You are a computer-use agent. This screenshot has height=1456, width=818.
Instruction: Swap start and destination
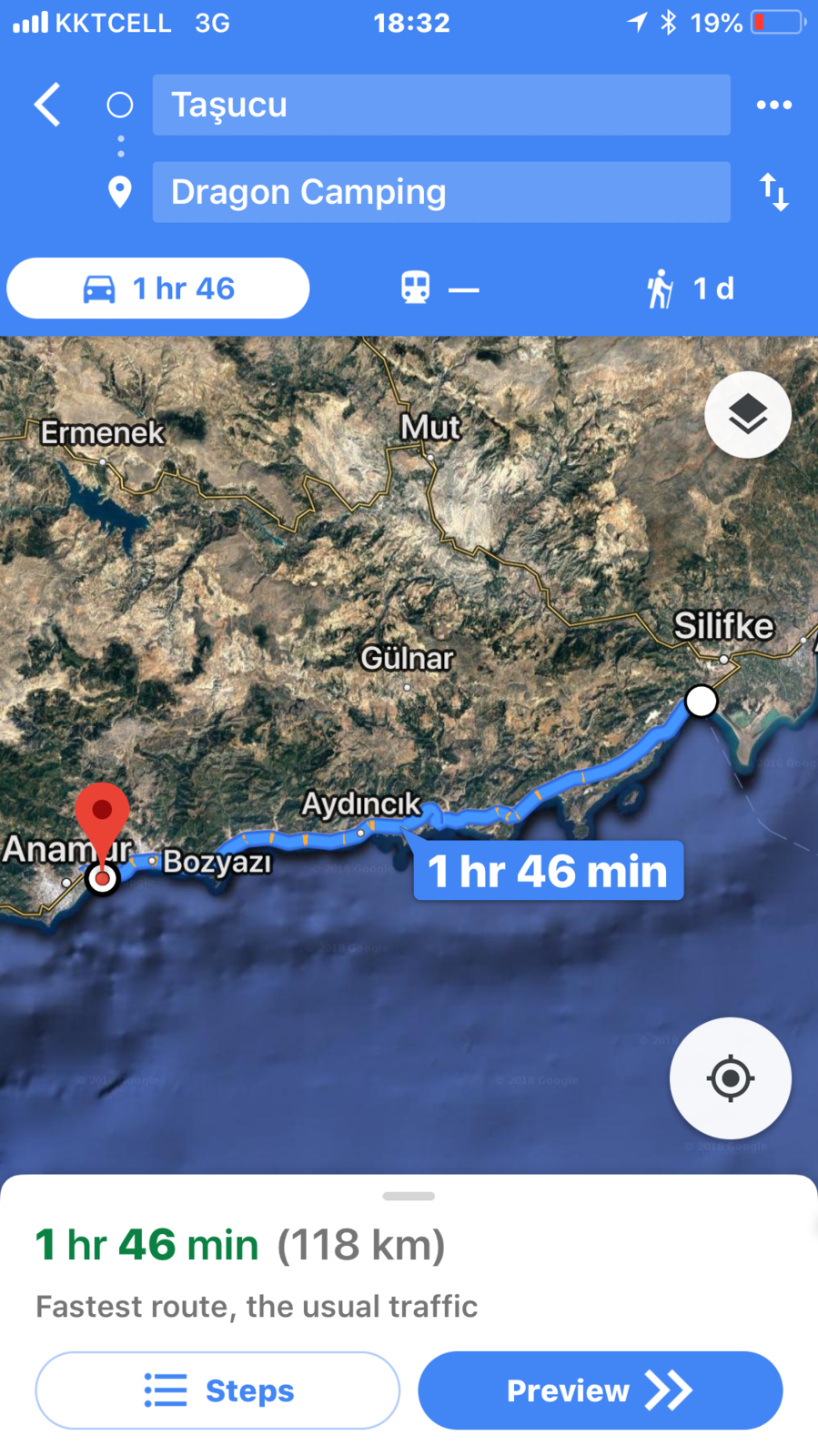(773, 192)
